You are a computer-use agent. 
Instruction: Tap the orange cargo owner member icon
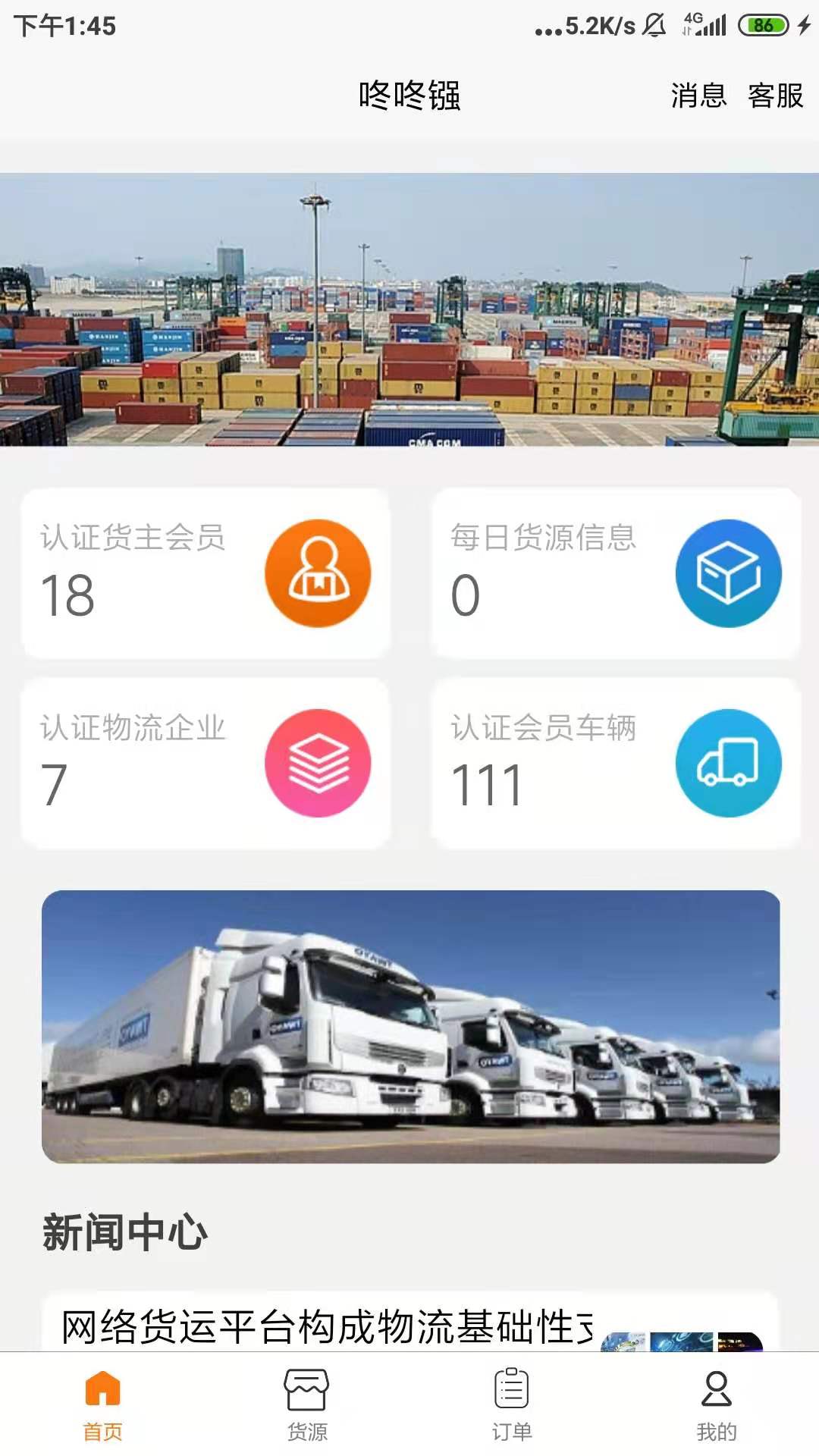pyautogui.click(x=320, y=574)
